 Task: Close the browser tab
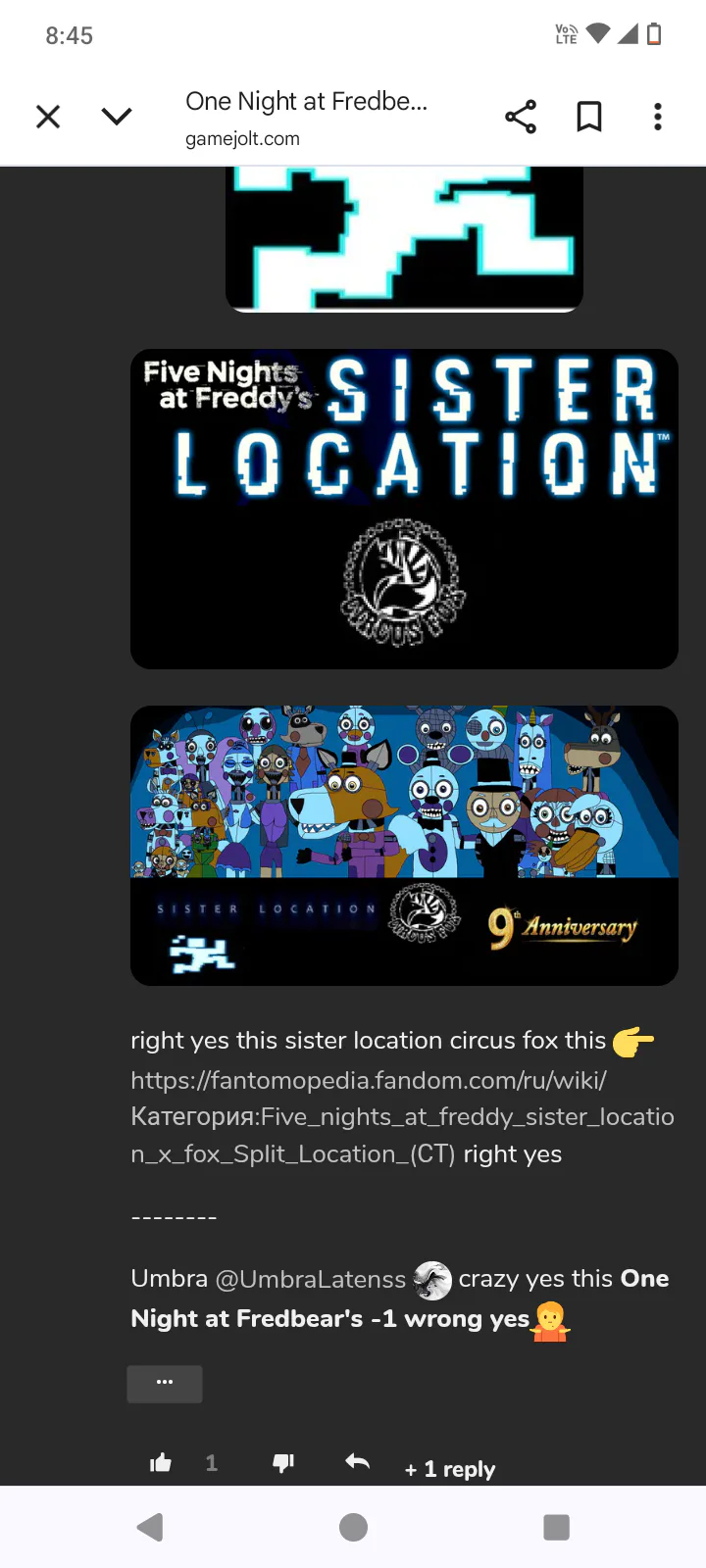tap(48, 117)
